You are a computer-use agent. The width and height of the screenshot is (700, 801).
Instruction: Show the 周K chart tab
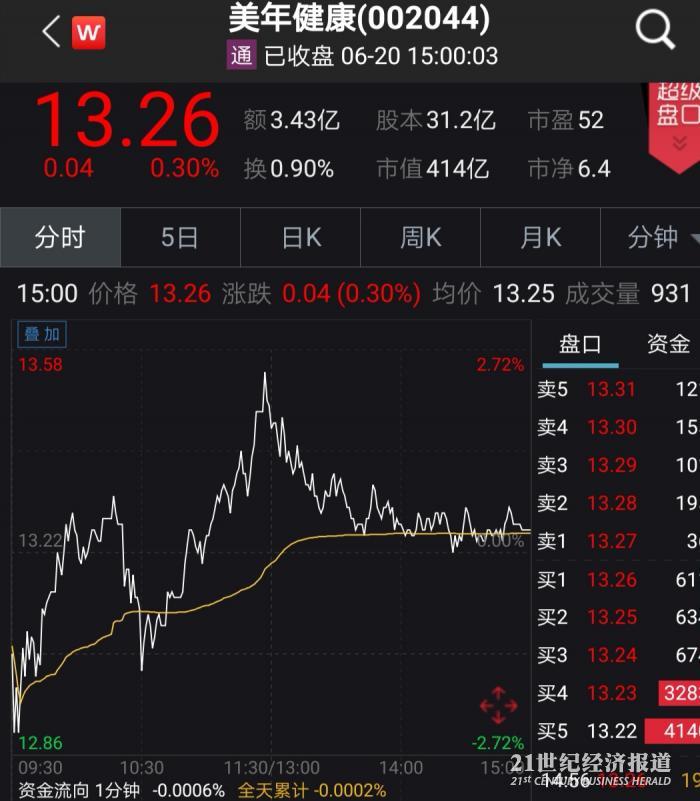tap(421, 238)
